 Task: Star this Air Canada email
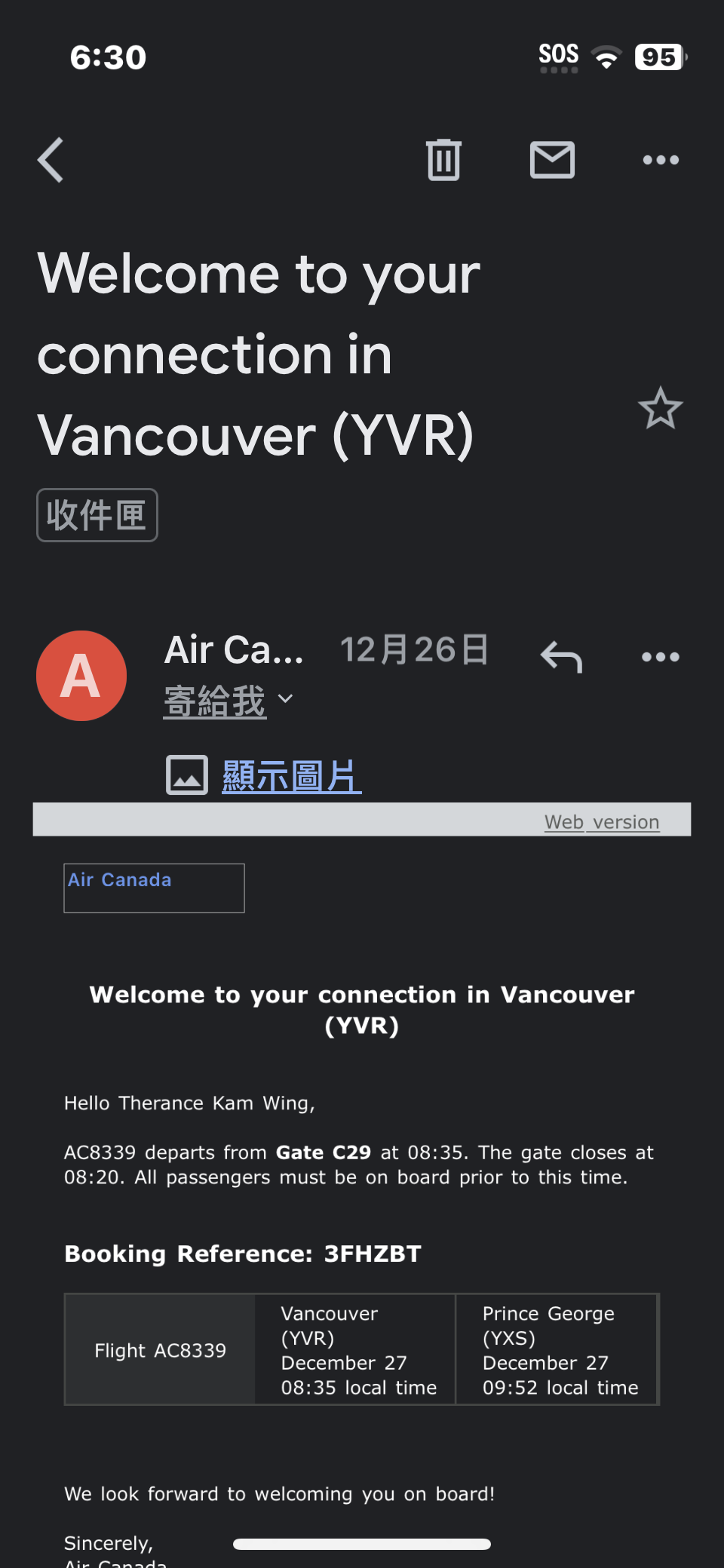(x=661, y=409)
